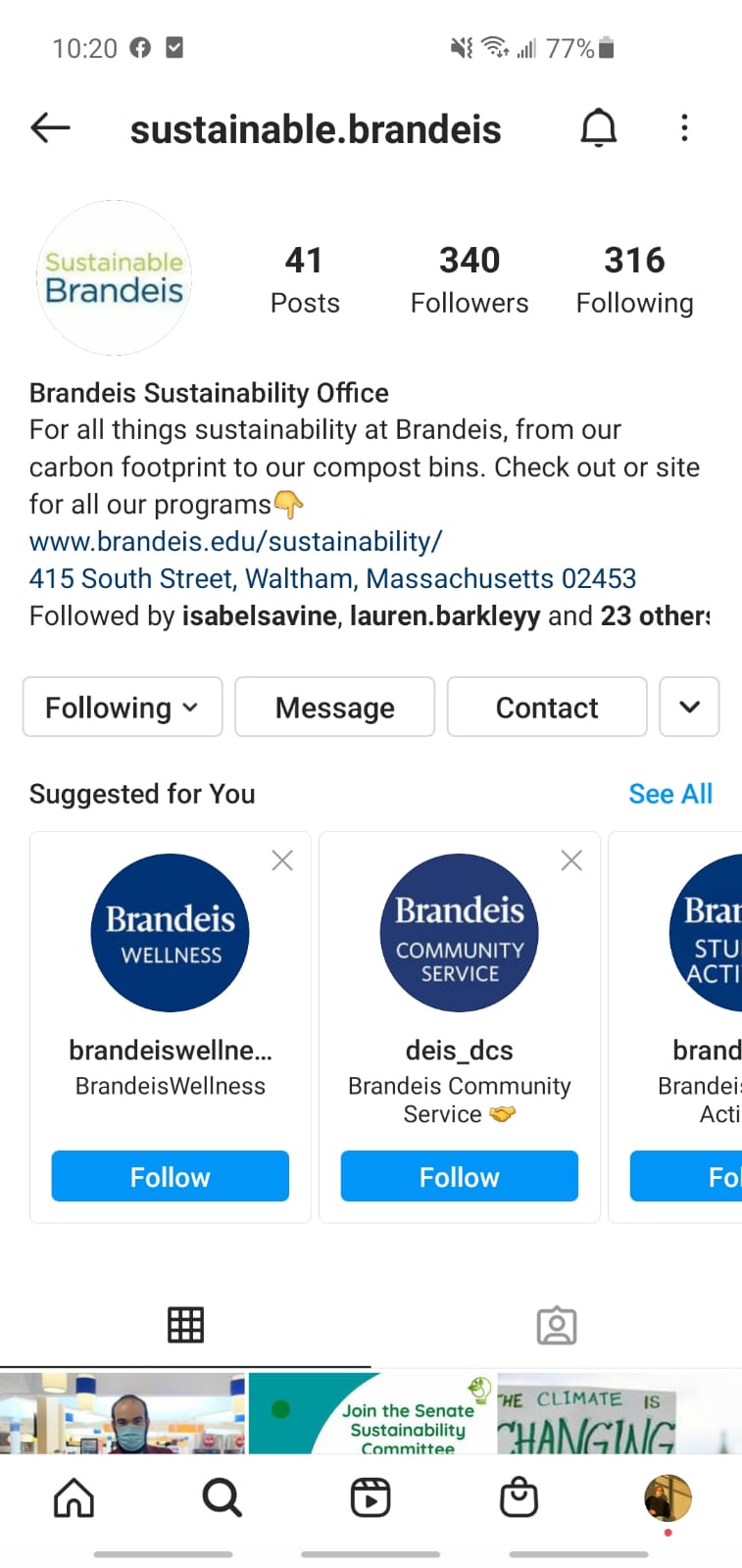Open the Join the Senate Sustainability Committee post
The image size is (742, 1568).
point(372,1413)
